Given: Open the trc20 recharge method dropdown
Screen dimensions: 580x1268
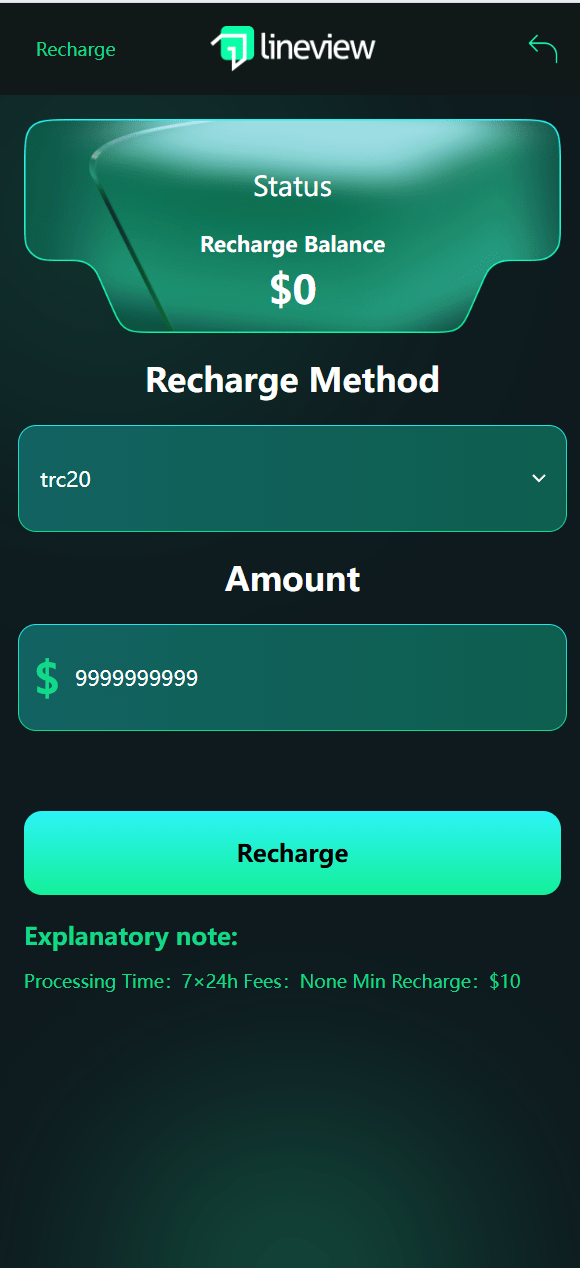Looking at the screenshot, I should [x=292, y=478].
